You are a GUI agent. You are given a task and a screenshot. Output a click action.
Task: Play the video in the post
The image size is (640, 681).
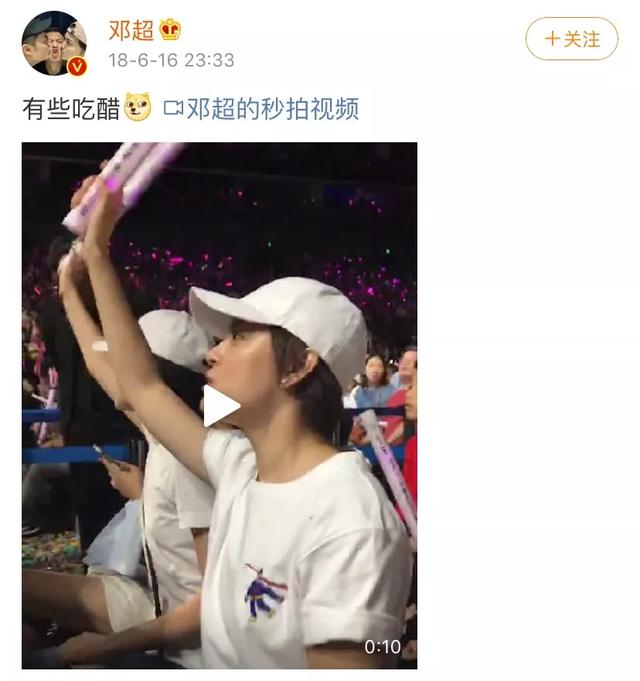221,406
